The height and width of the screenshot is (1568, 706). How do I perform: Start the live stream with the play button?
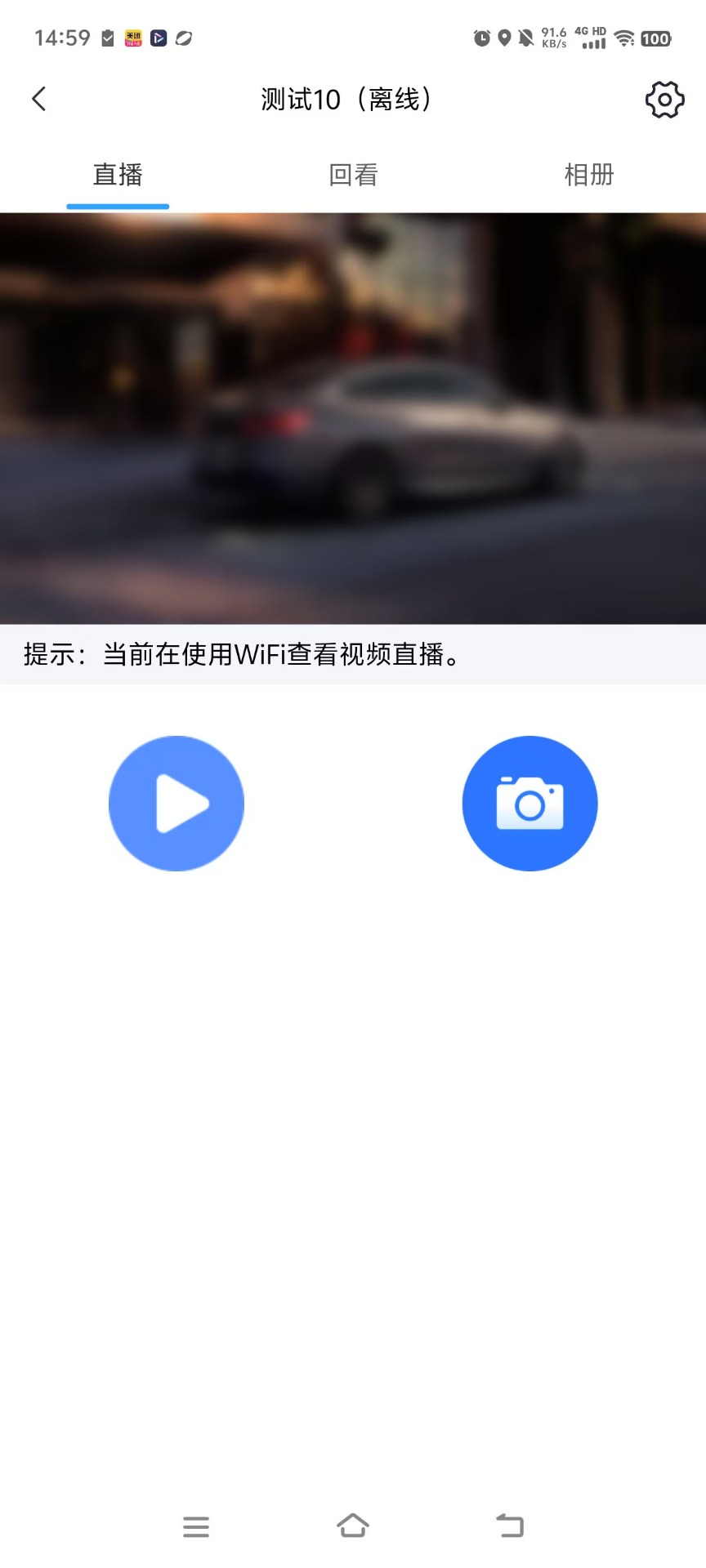[176, 803]
